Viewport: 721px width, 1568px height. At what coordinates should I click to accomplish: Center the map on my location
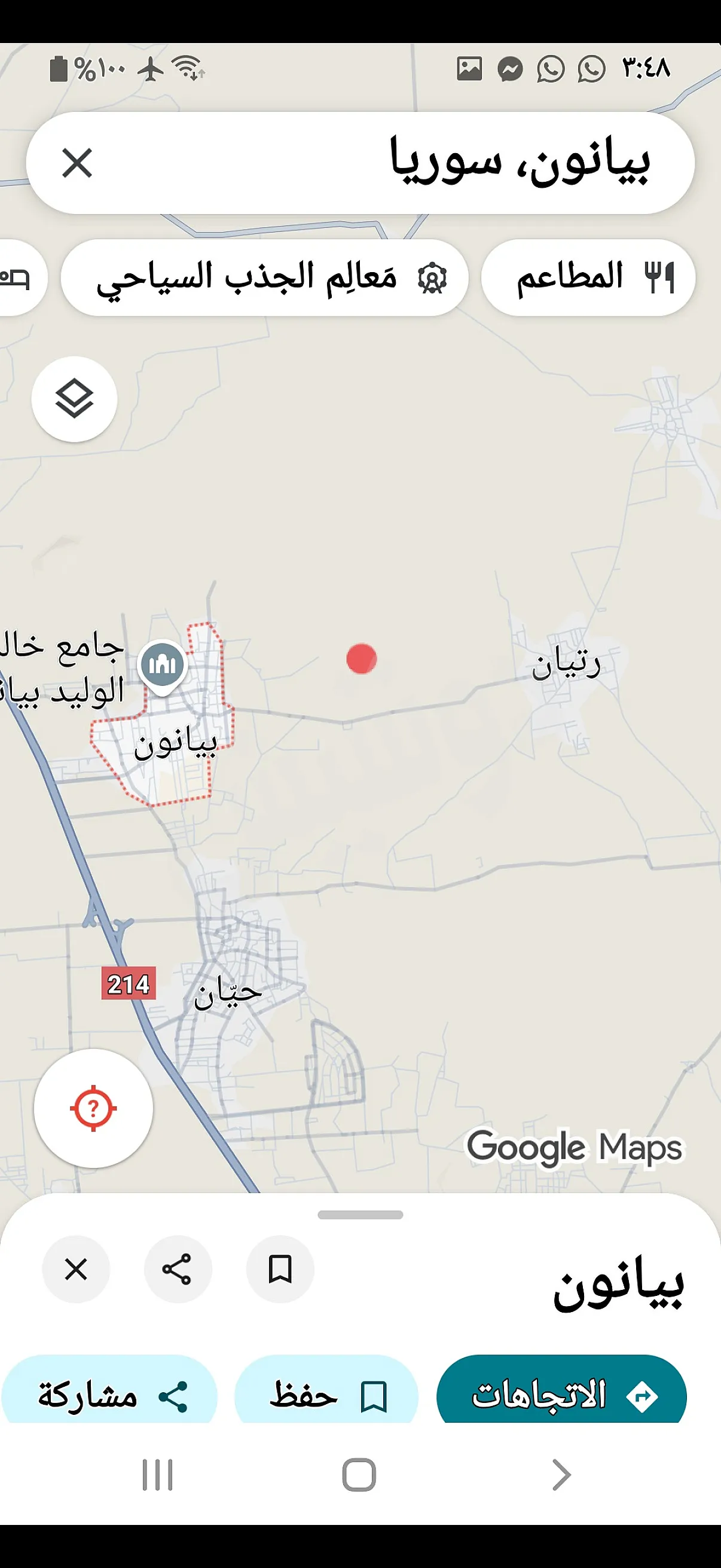pos(93,1108)
